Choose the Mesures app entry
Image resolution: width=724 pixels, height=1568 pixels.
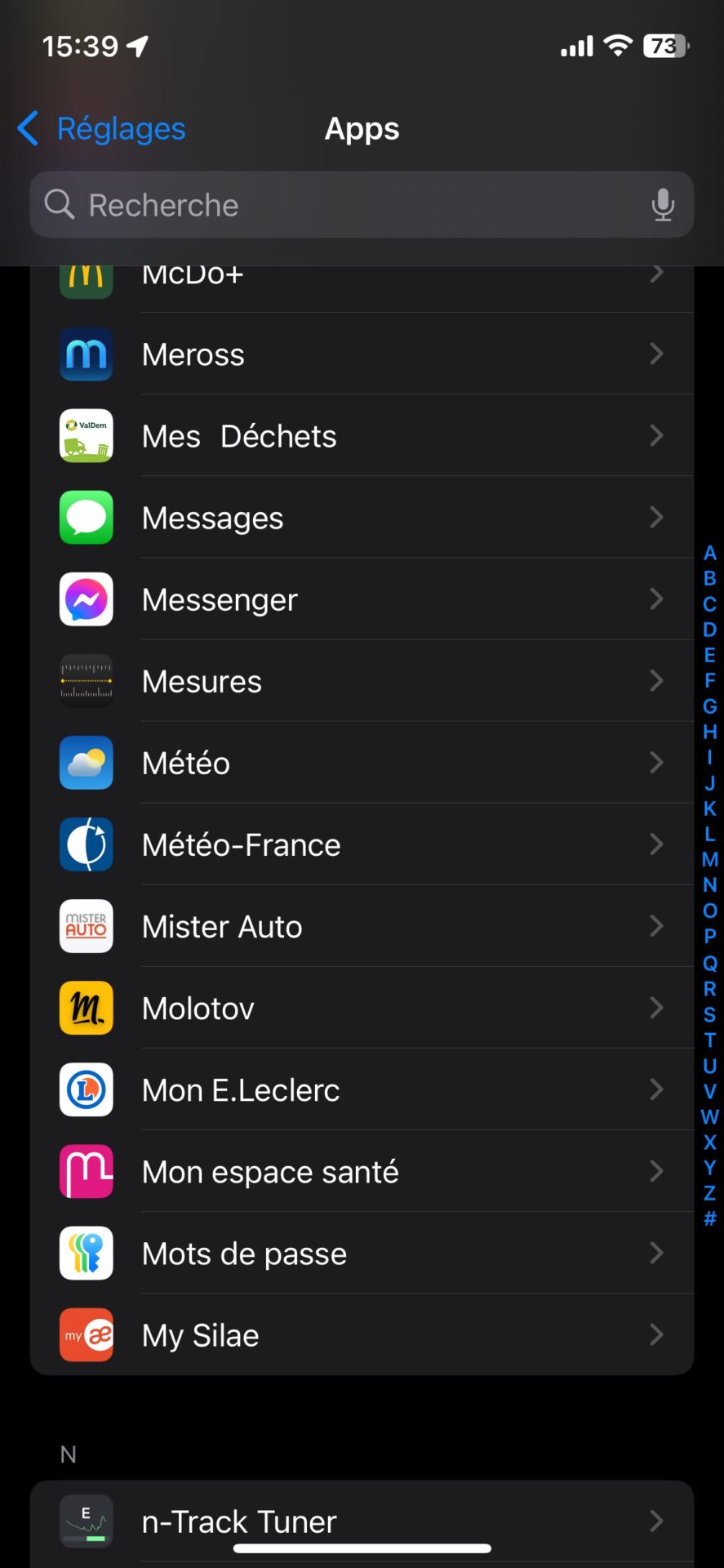click(362, 681)
